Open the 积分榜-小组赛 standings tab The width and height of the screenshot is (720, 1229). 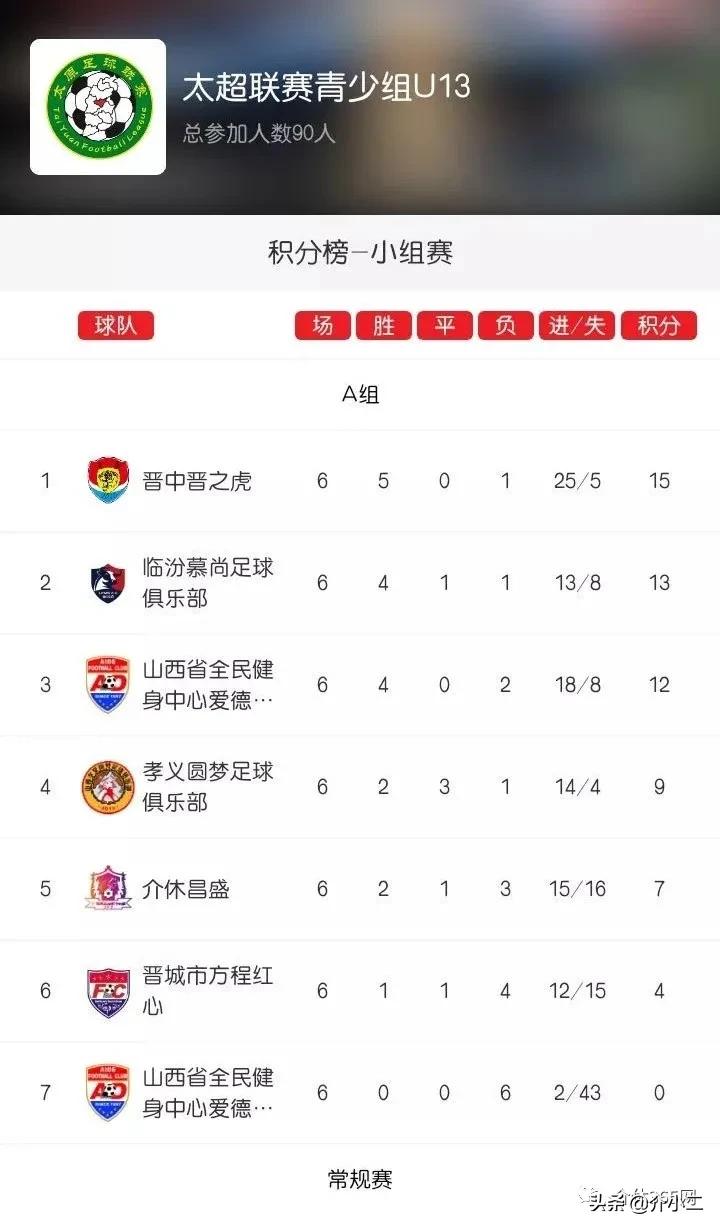(x=360, y=252)
